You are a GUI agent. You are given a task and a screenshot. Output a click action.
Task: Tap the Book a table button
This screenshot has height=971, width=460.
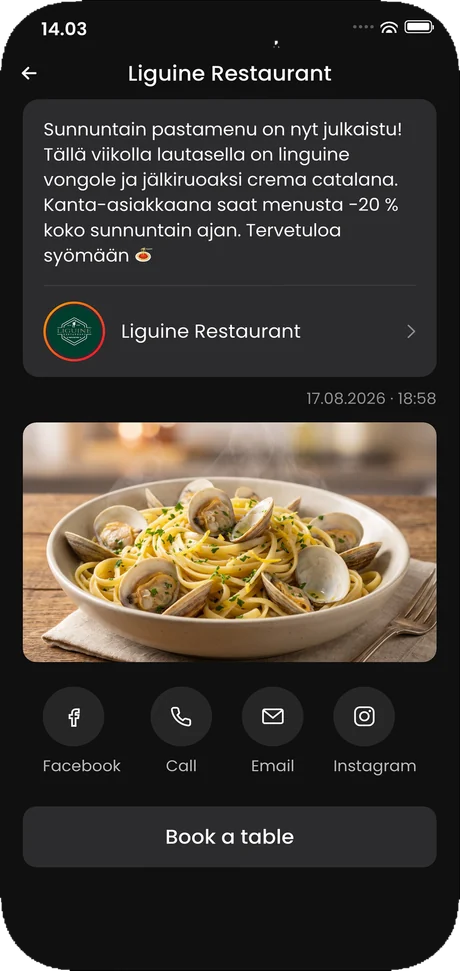[230, 837]
